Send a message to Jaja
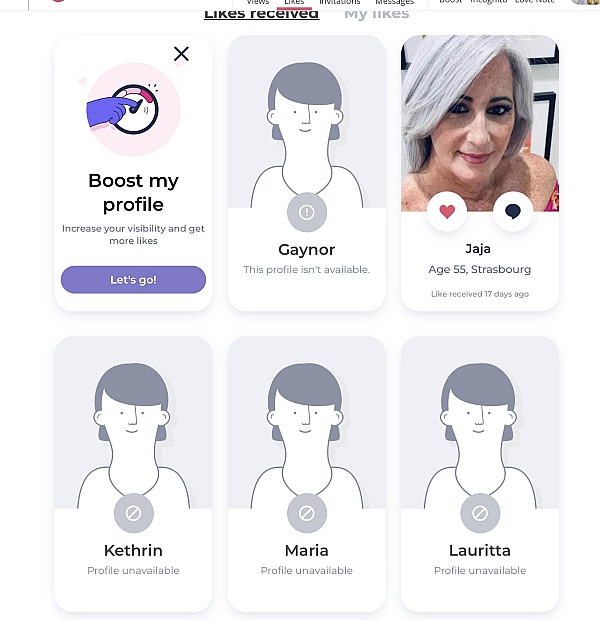Viewport: 600px width, 620px height. click(513, 211)
